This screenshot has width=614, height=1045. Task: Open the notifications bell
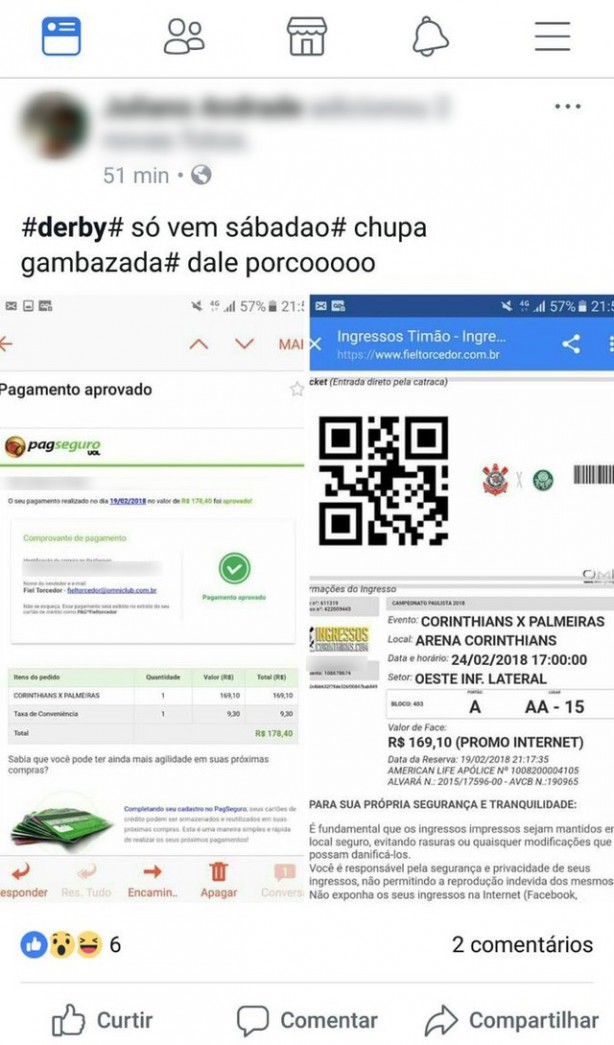(x=430, y=36)
